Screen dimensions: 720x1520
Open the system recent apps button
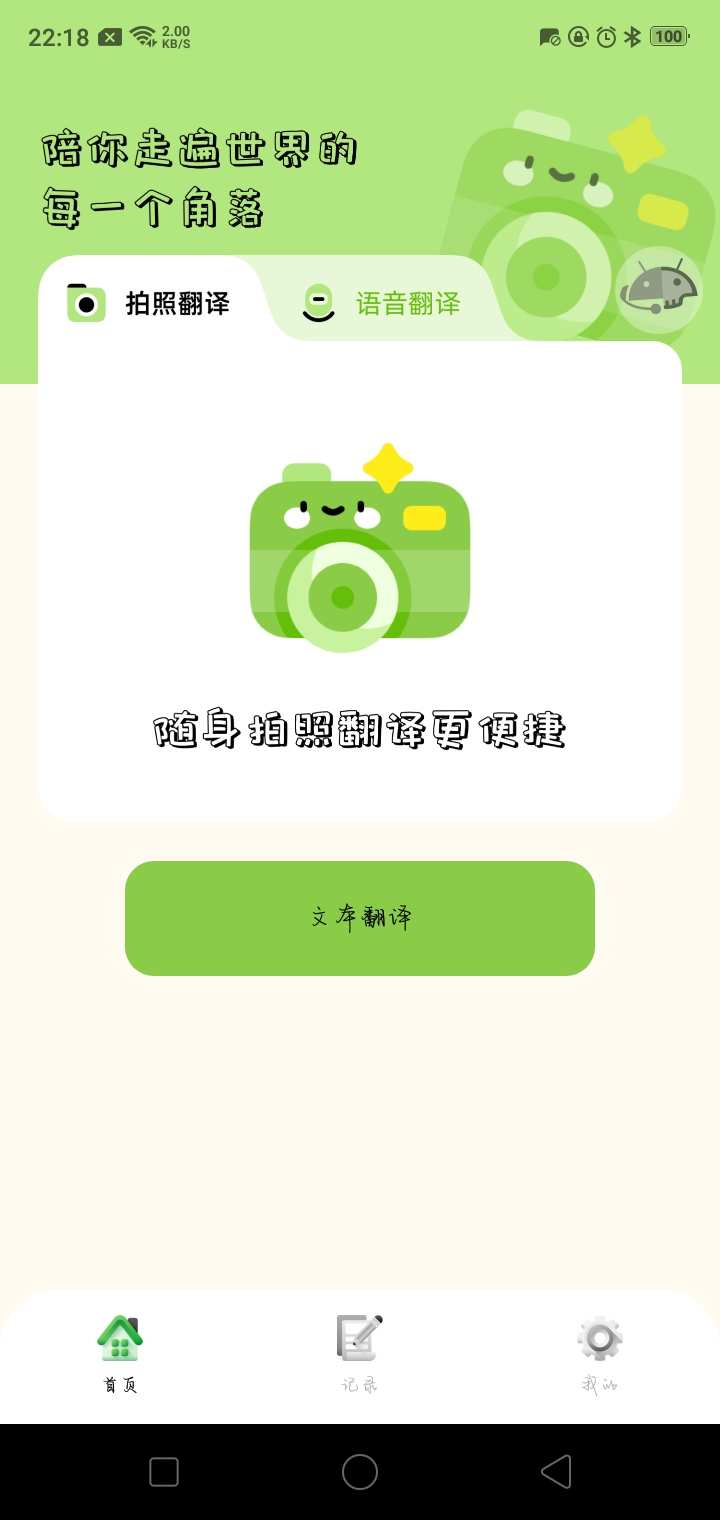164,1472
